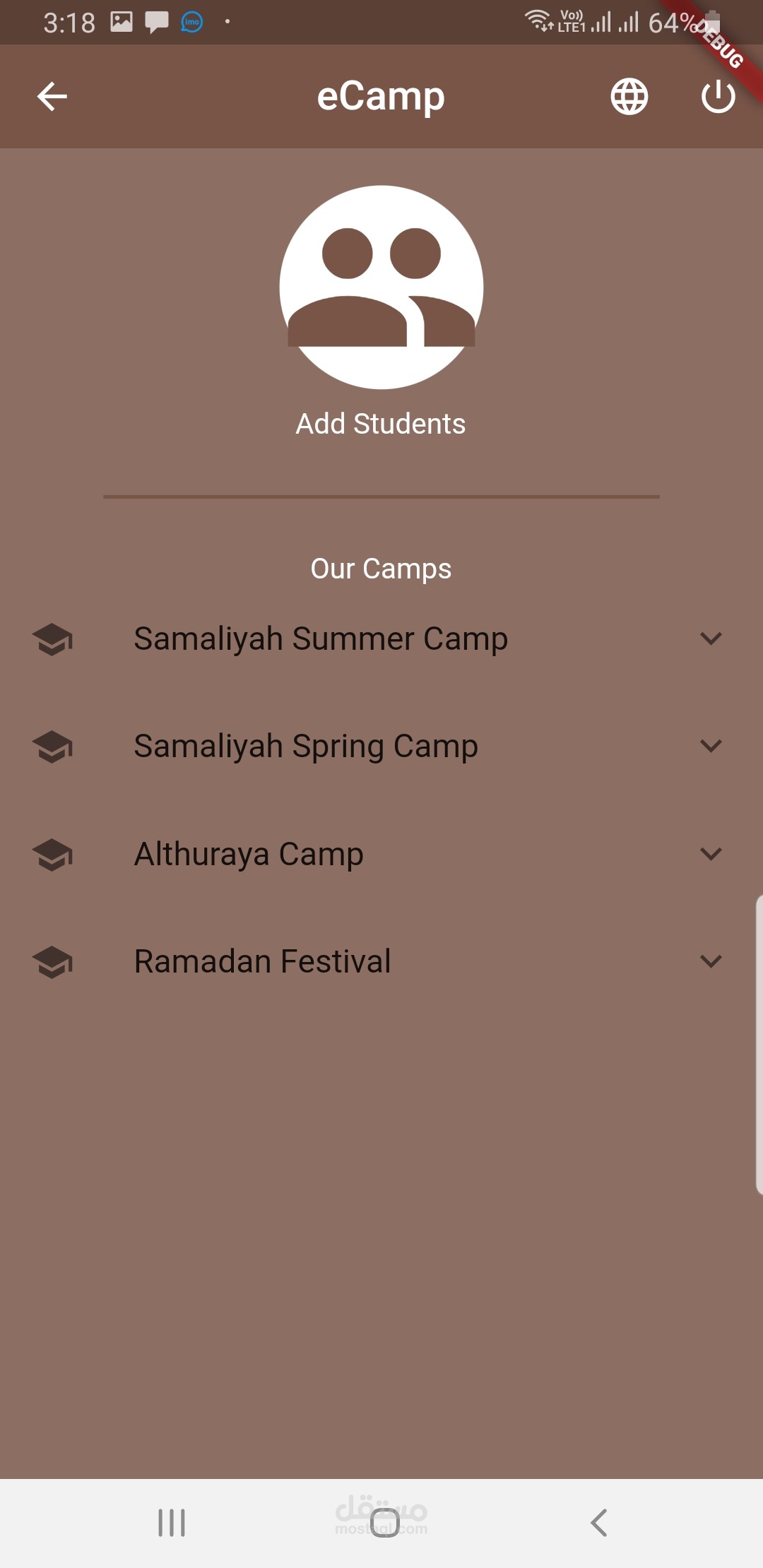Screen dimensions: 763x1568
Task: Expand the Samaliyah Spring Camp dropdown
Action: [711, 747]
